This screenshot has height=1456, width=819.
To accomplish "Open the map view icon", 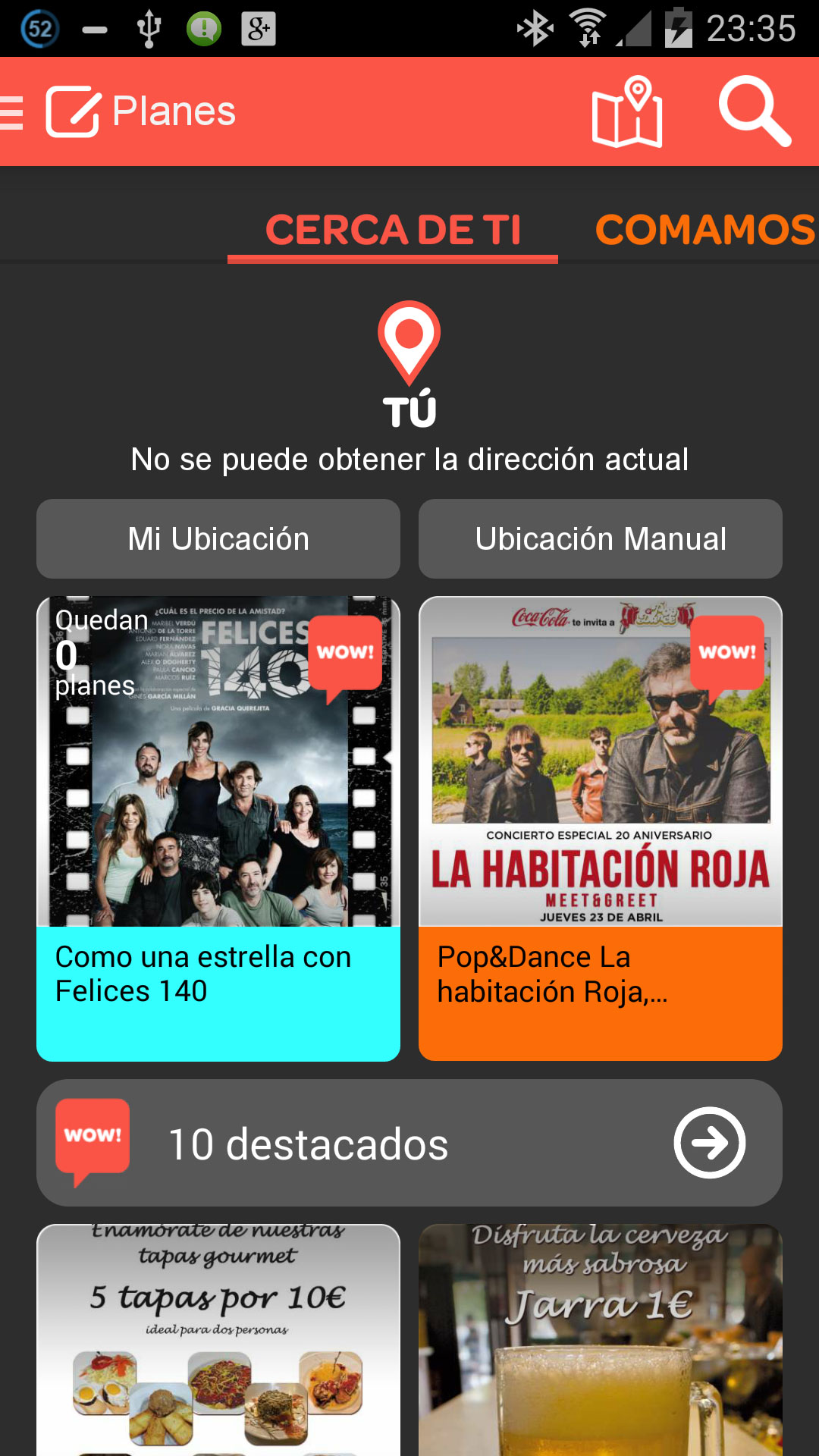I will [x=626, y=112].
